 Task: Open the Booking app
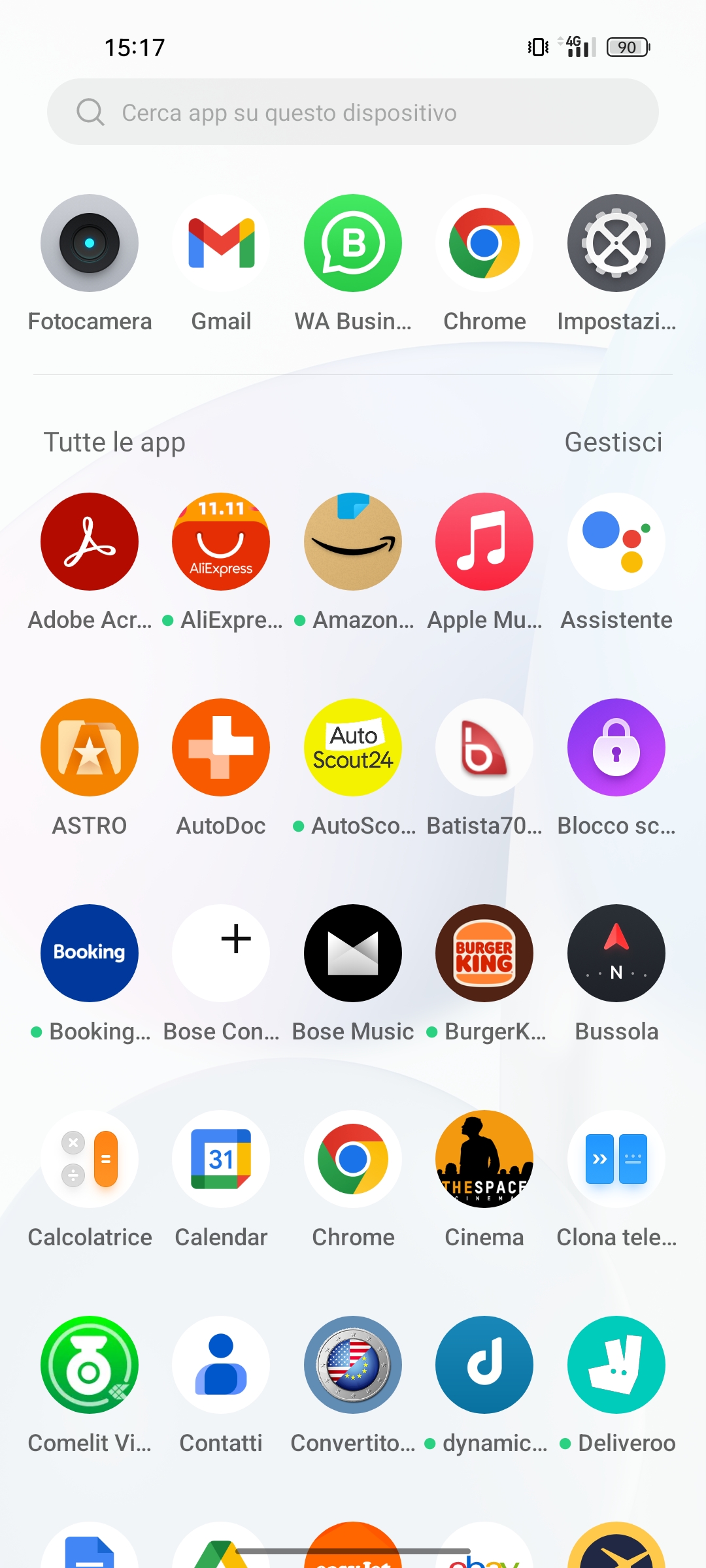click(x=90, y=954)
